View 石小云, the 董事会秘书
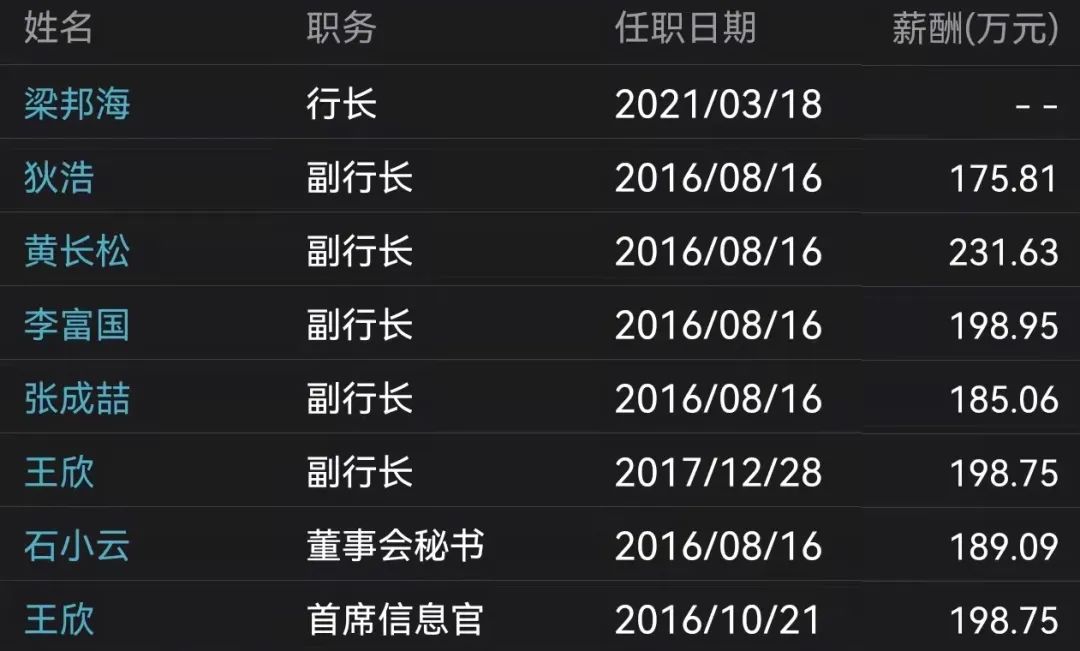1080x651 pixels. pyautogui.click(x=77, y=547)
